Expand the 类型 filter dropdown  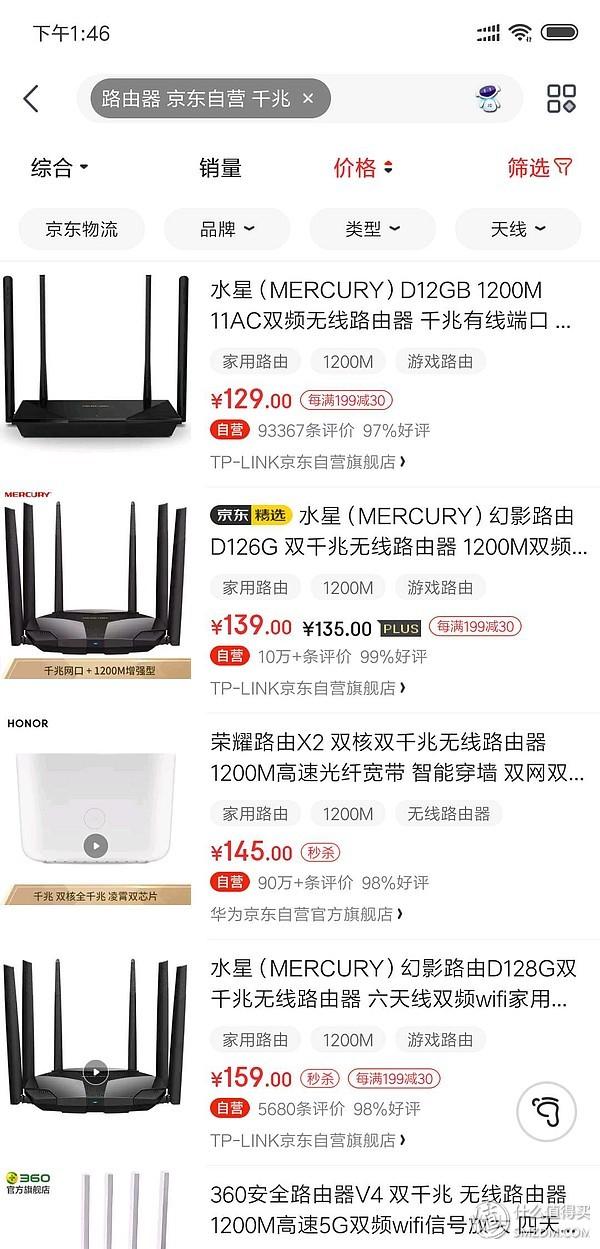372,229
